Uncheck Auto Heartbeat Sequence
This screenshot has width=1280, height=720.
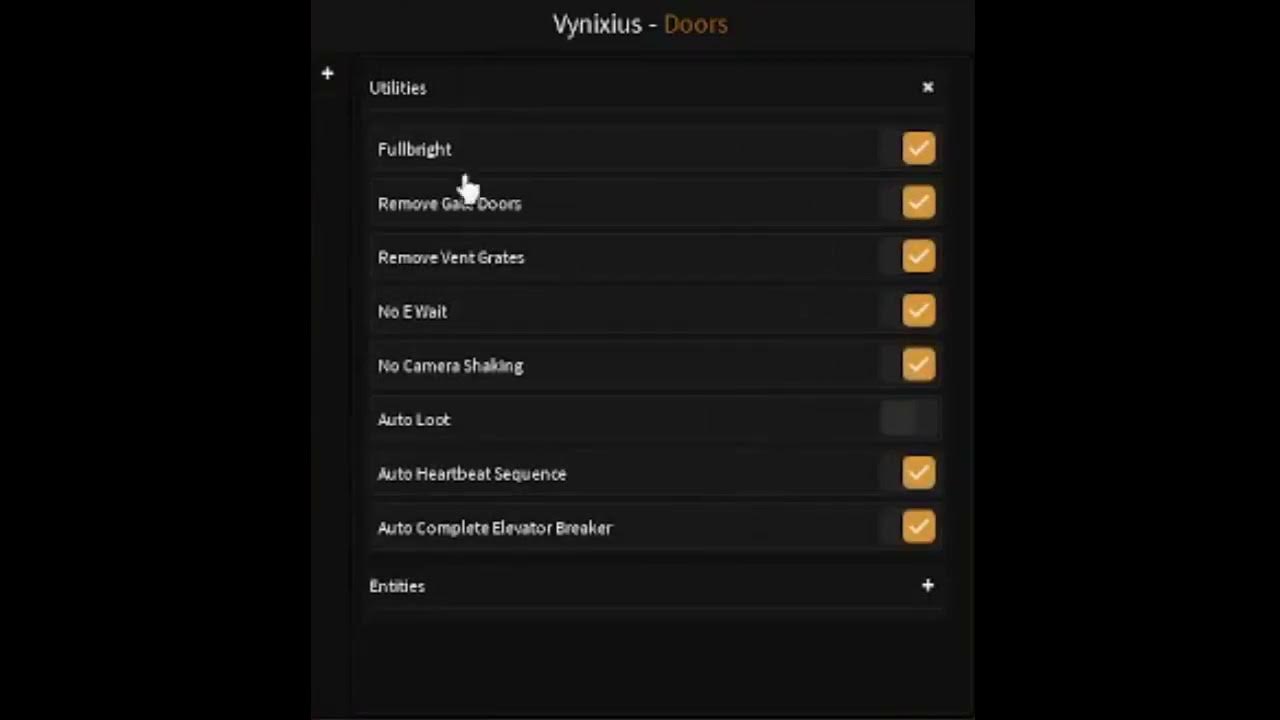[918, 473]
